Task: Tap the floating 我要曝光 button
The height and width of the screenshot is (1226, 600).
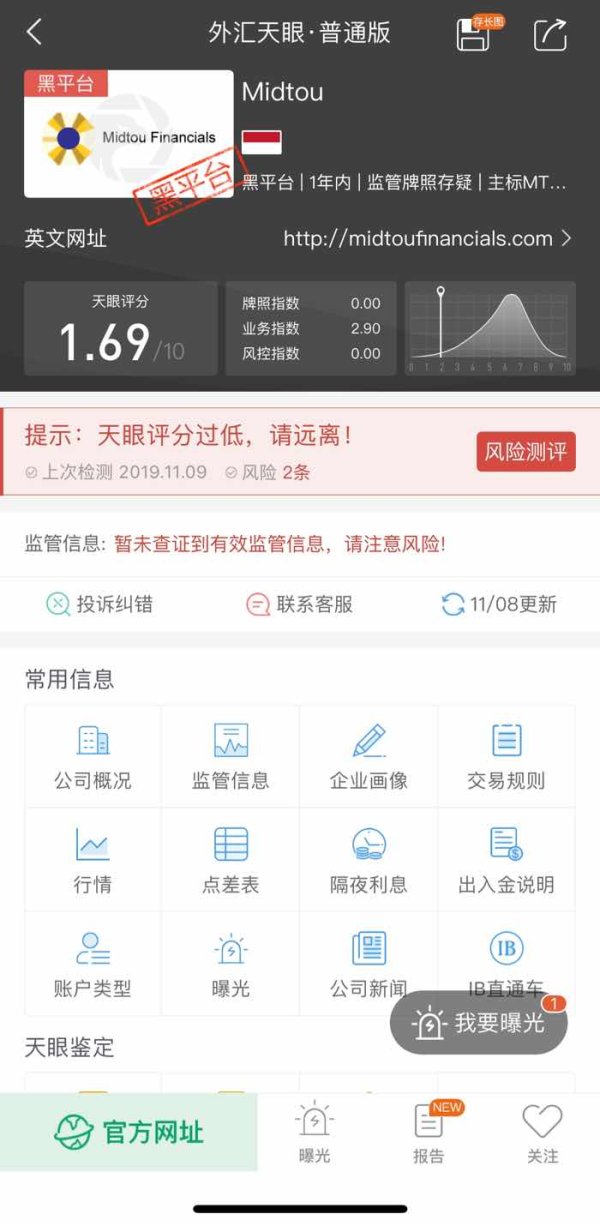Action: pyautogui.click(x=478, y=1022)
